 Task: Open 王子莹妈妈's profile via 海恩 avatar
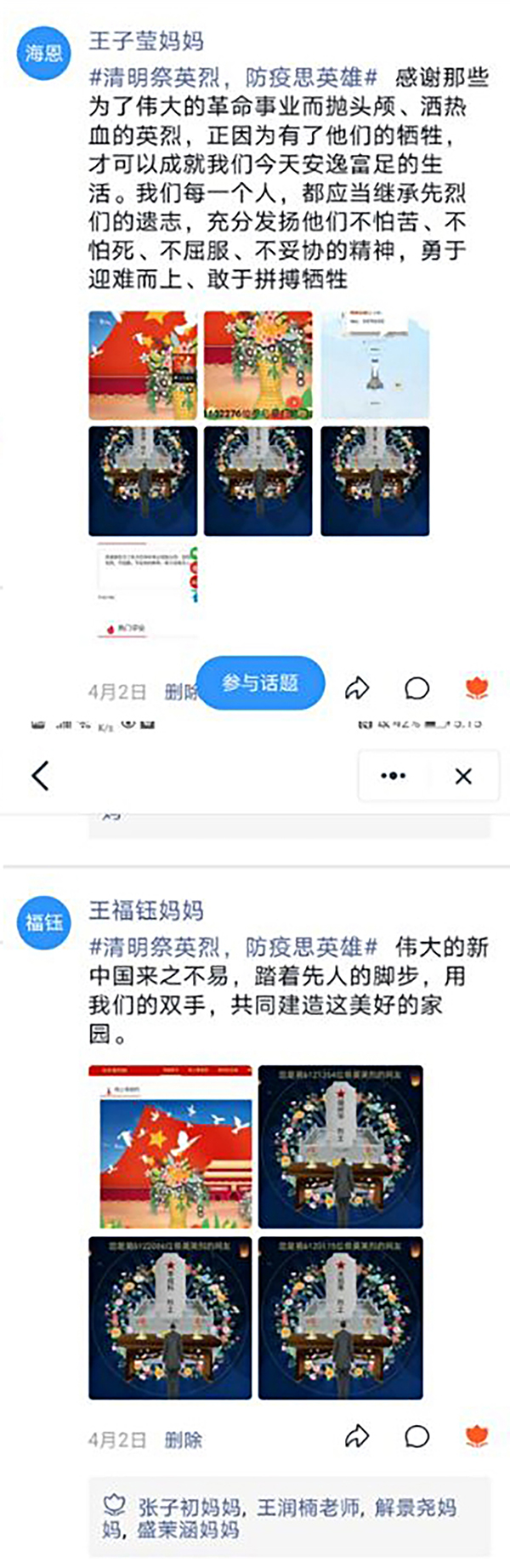click(43, 54)
